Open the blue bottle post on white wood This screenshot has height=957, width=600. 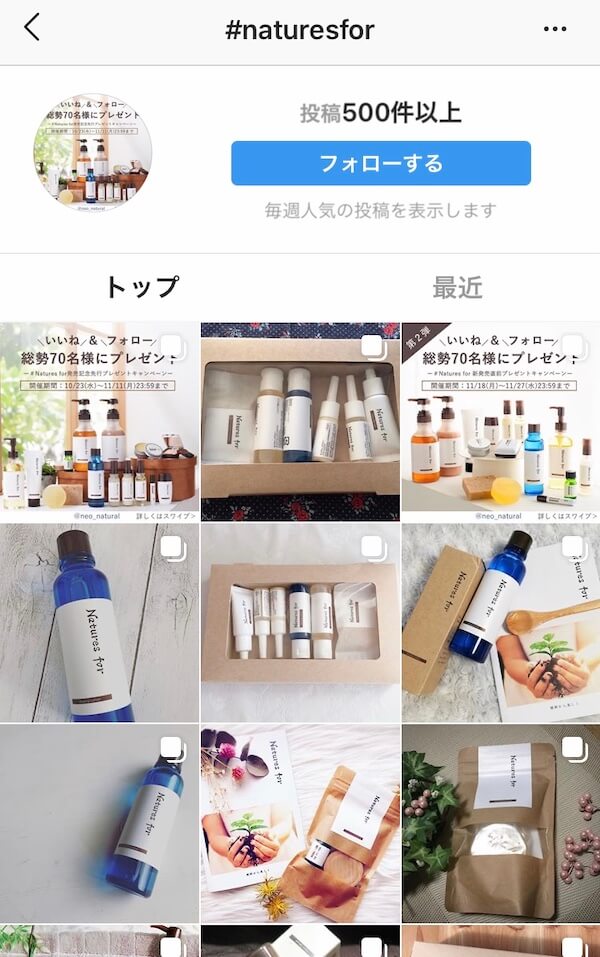click(x=99, y=622)
